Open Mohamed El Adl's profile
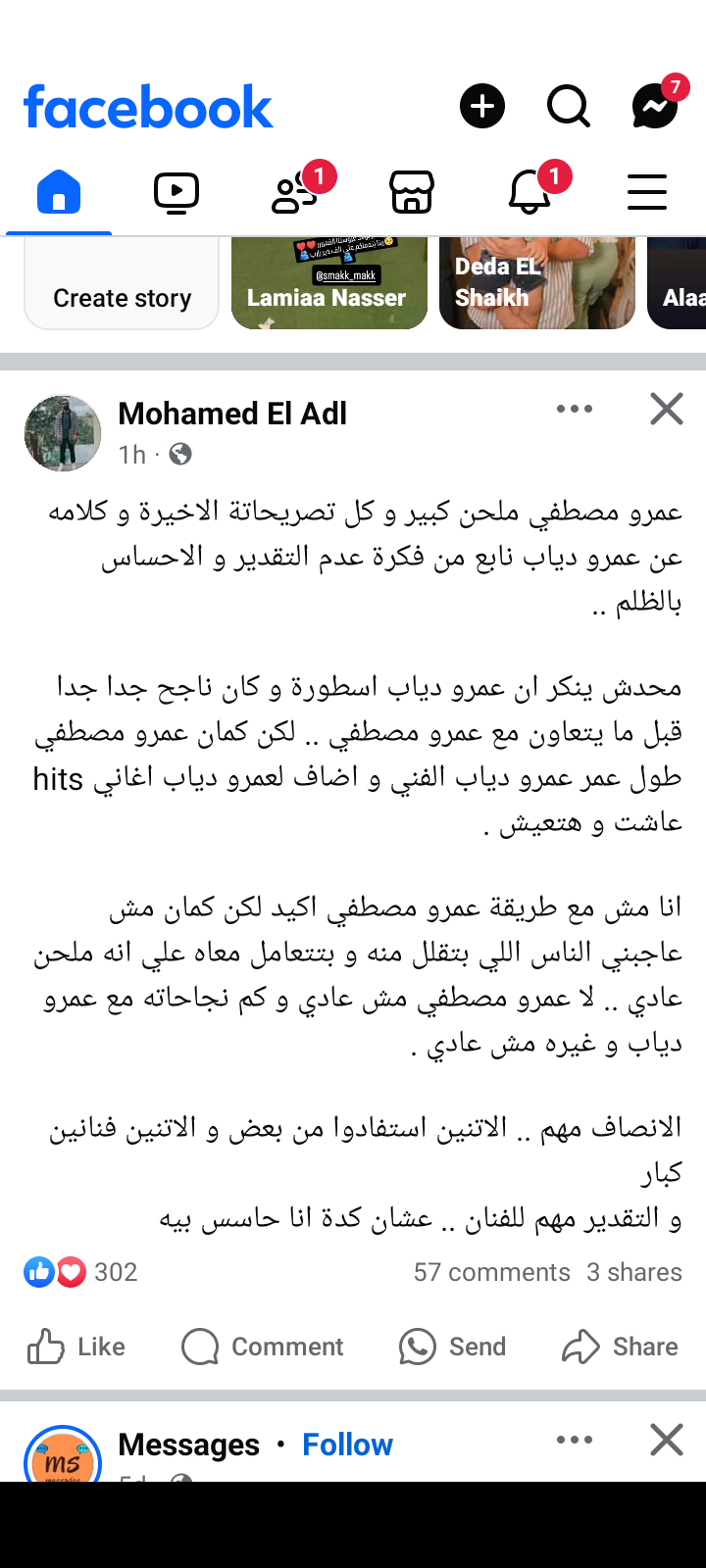 click(232, 414)
